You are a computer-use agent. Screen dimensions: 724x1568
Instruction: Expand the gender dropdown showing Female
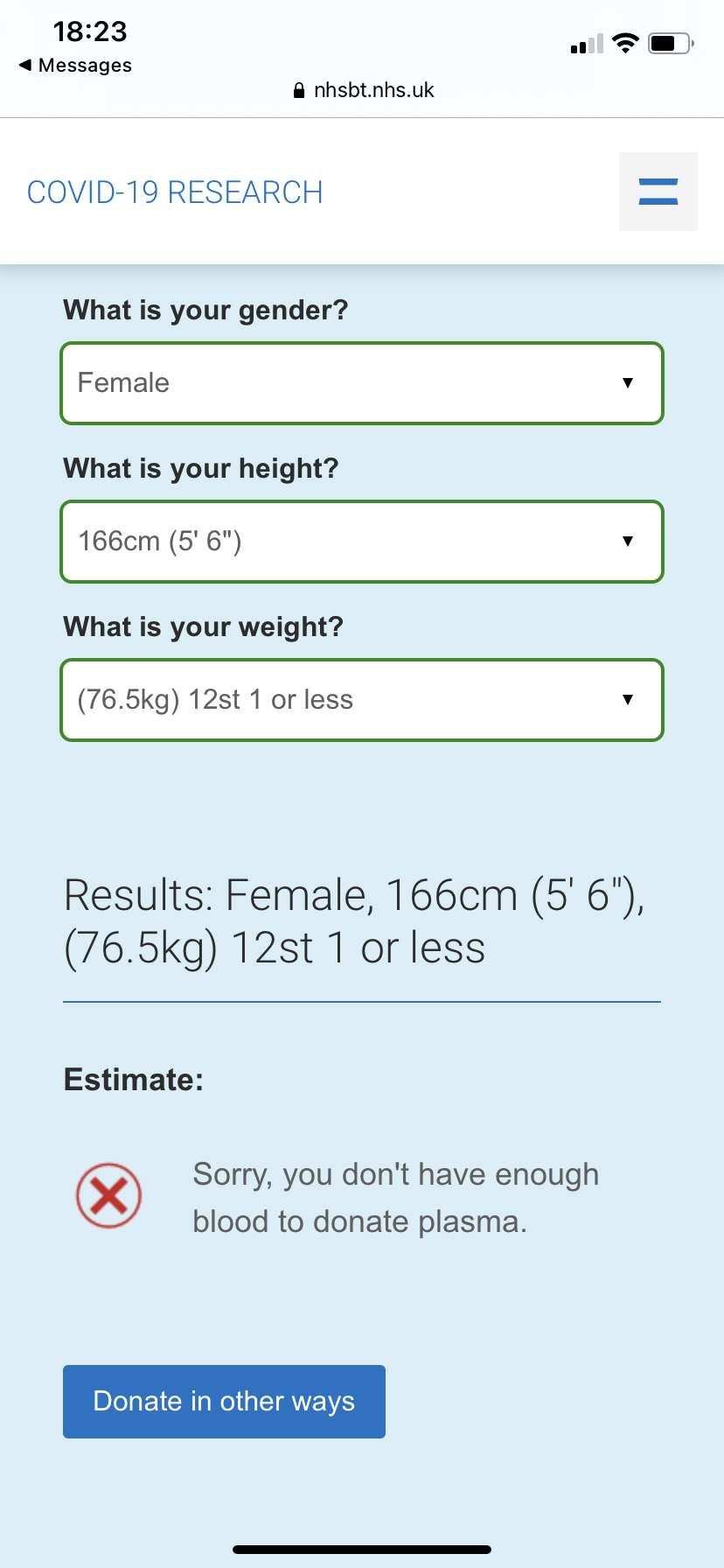[362, 383]
